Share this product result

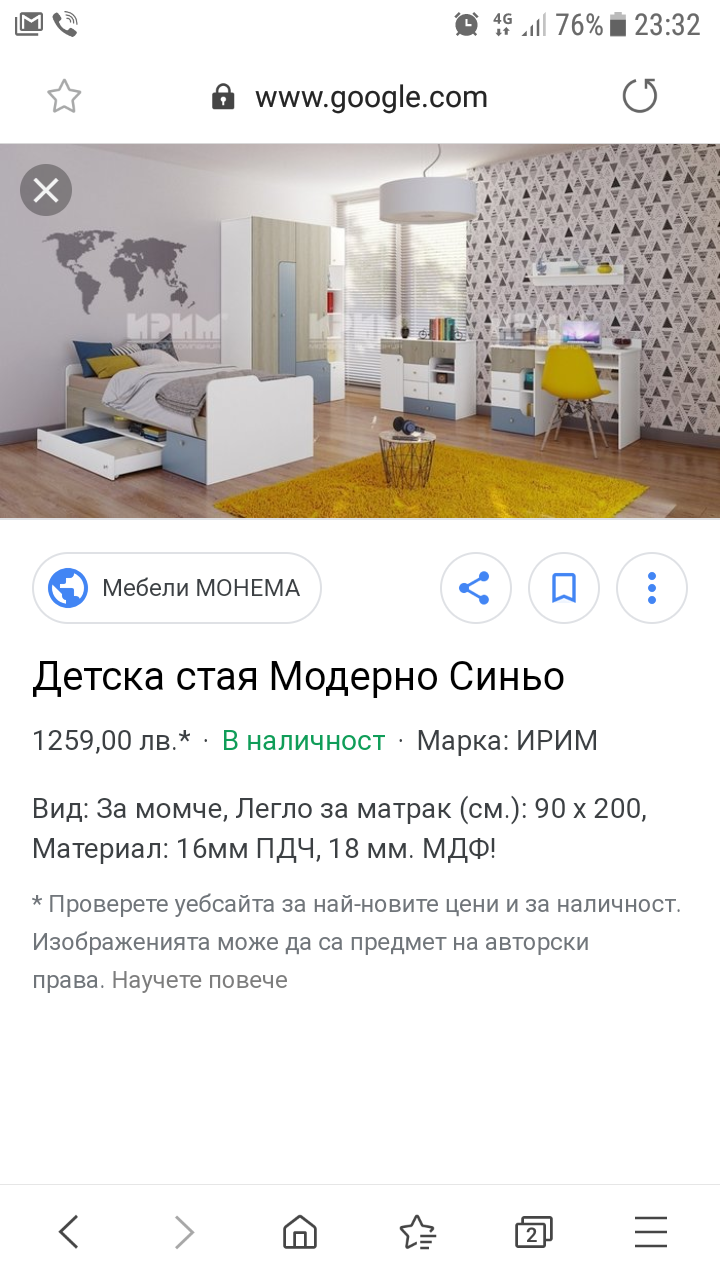pos(475,588)
